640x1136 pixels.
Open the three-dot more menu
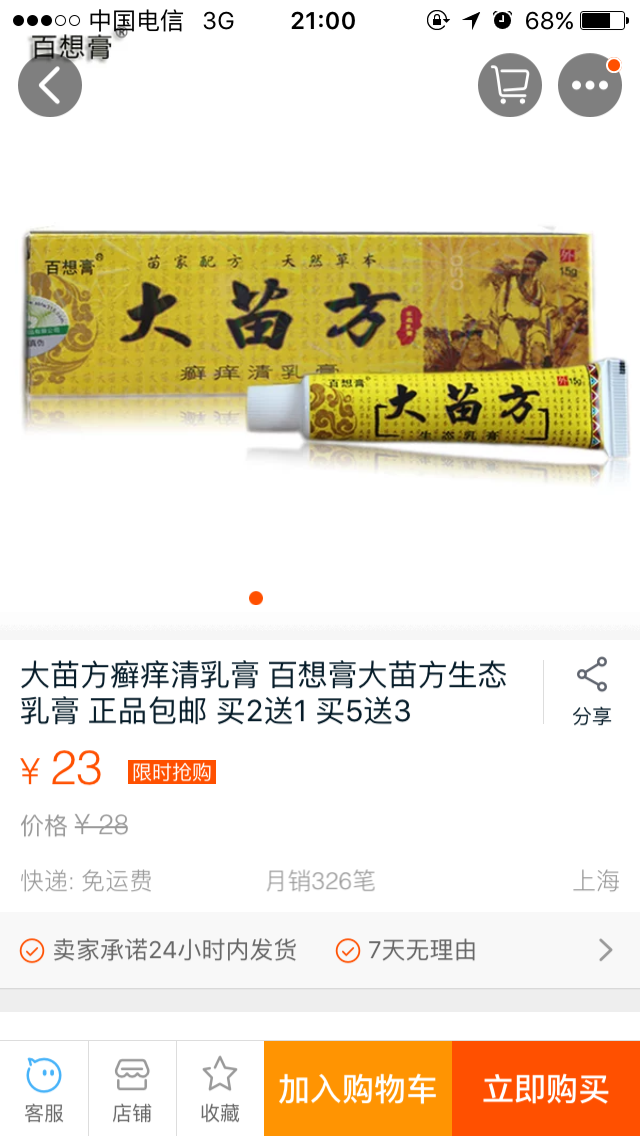pyautogui.click(x=589, y=85)
